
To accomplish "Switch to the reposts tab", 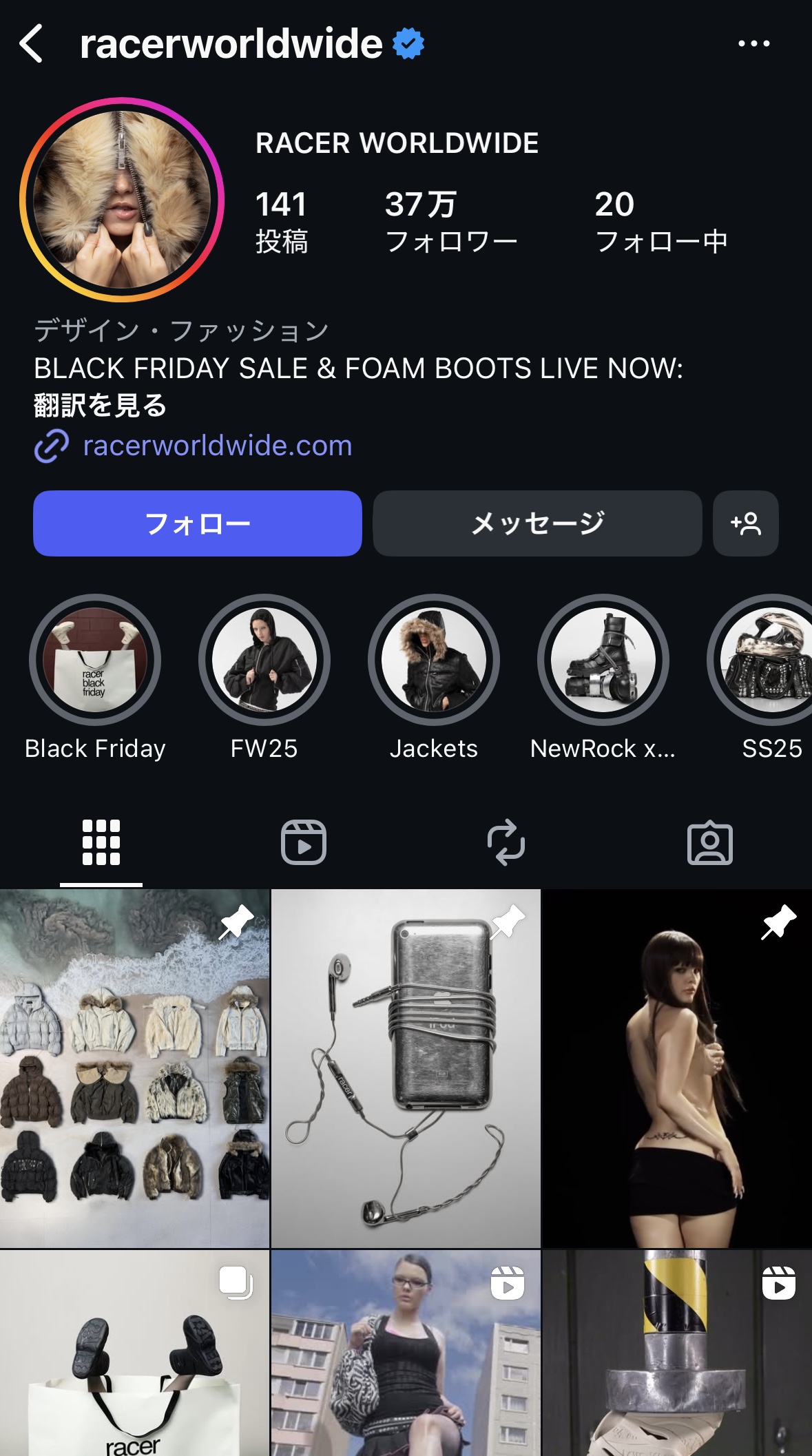I will (x=506, y=842).
